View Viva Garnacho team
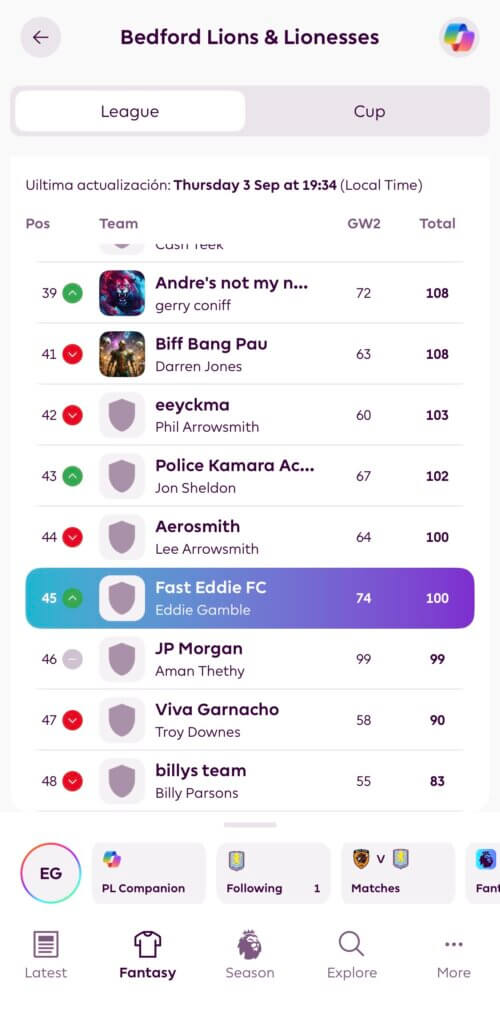The width and height of the screenshot is (500, 1024). (x=250, y=720)
